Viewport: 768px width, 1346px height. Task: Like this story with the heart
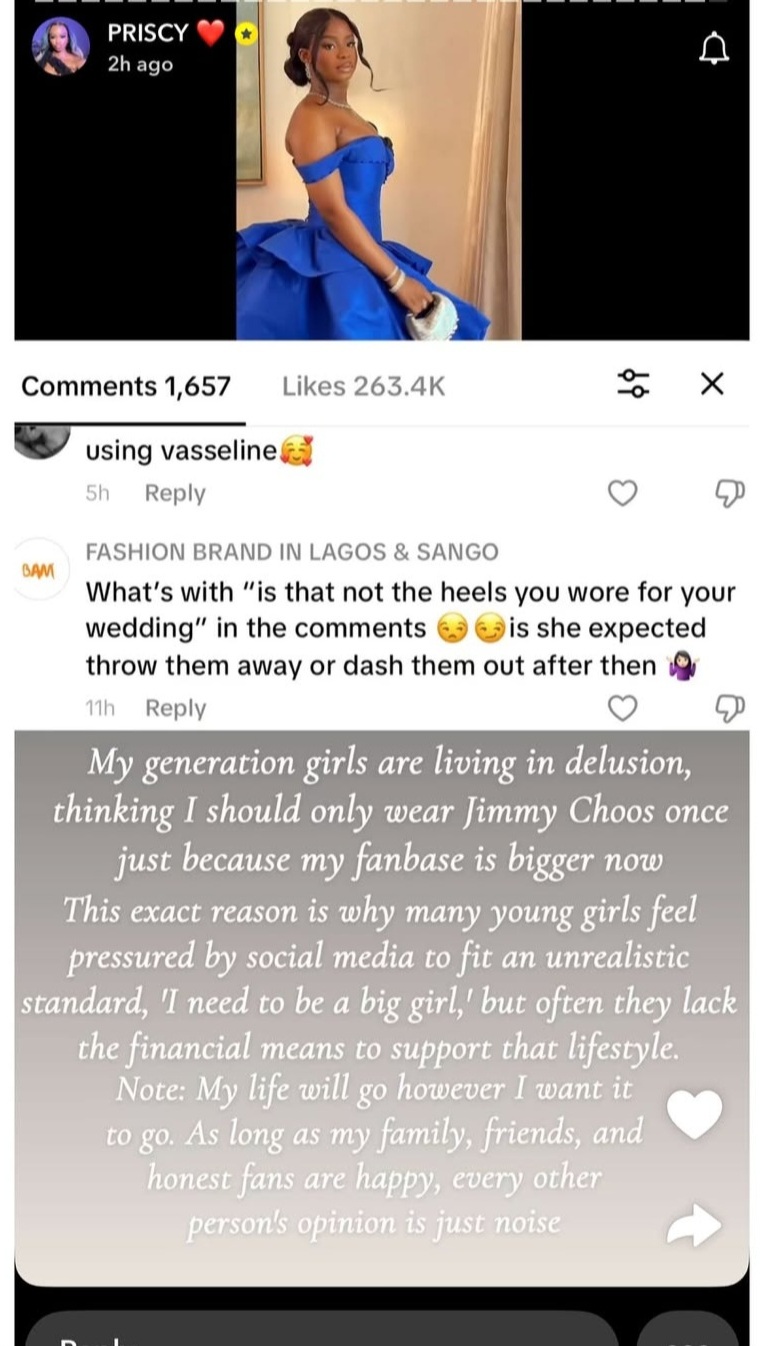(694, 1114)
